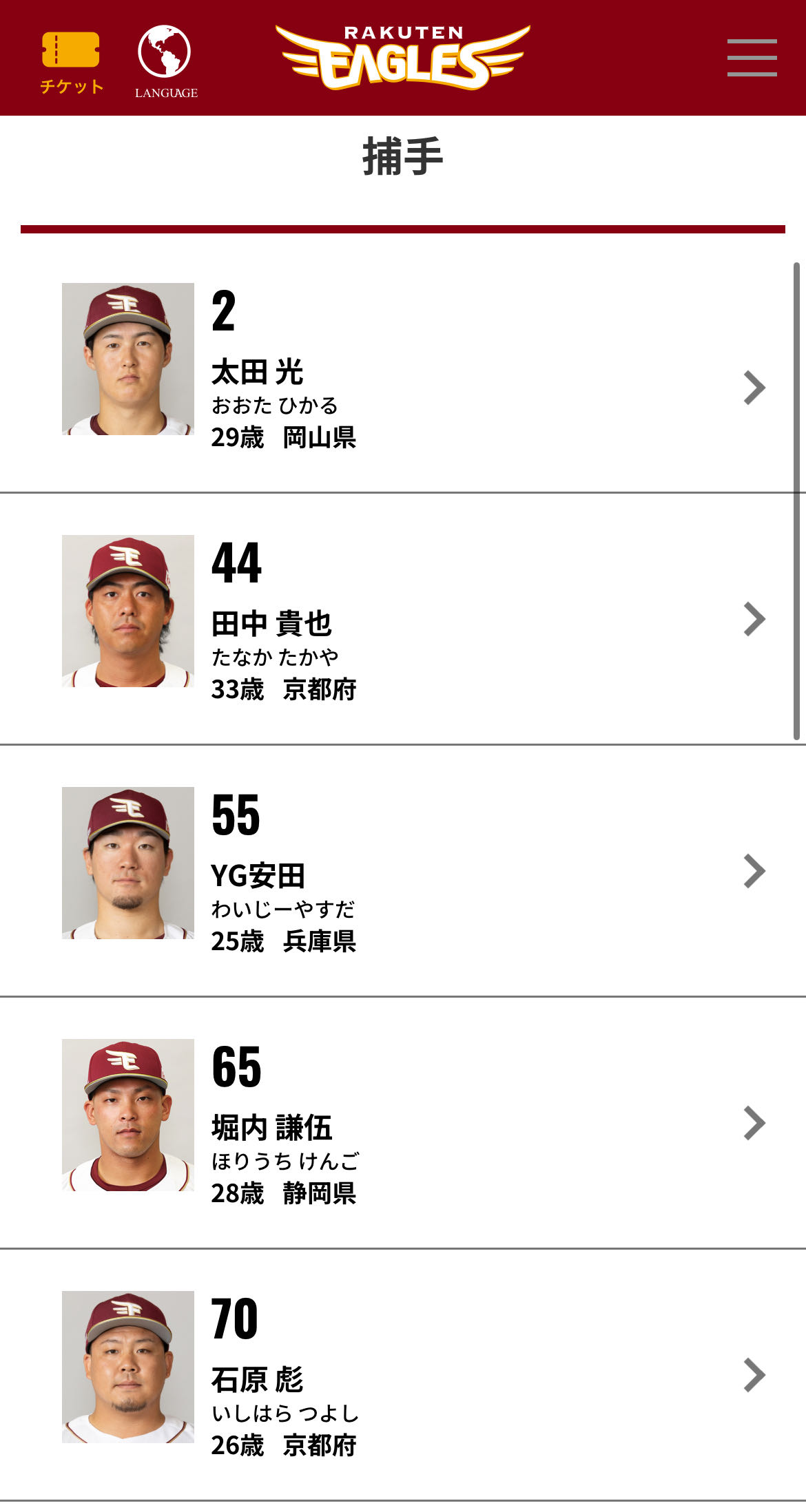Image resolution: width=806 pixels, height=1512 pixels.
Task: Open the LANGUAGE selector
Action: (x=165, y=63)
